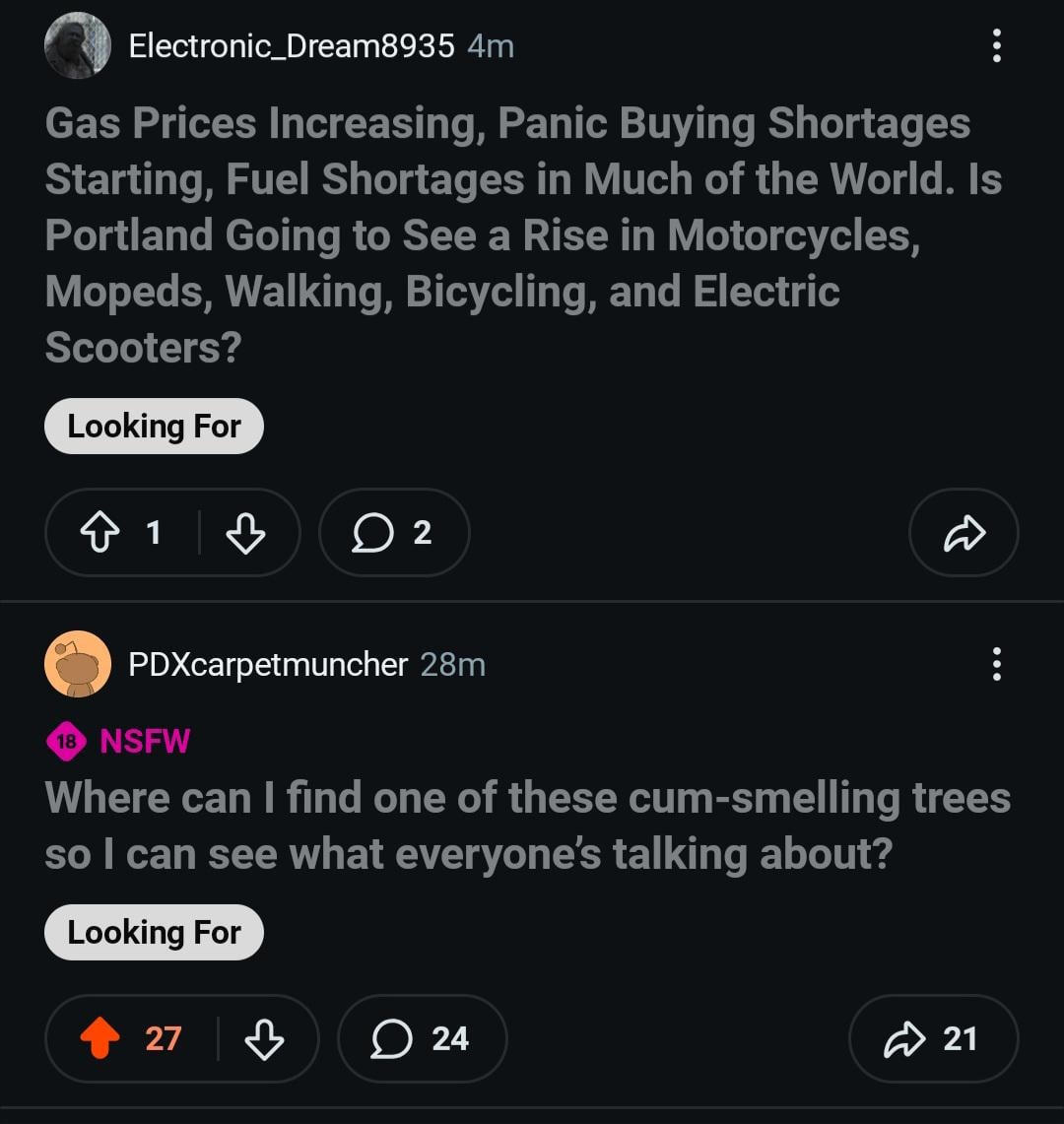Open overflow menu on PDXcarpetmuncher's post
Image resolution: width=1064 pixels, height=1124 pixels.
[997, 664]
